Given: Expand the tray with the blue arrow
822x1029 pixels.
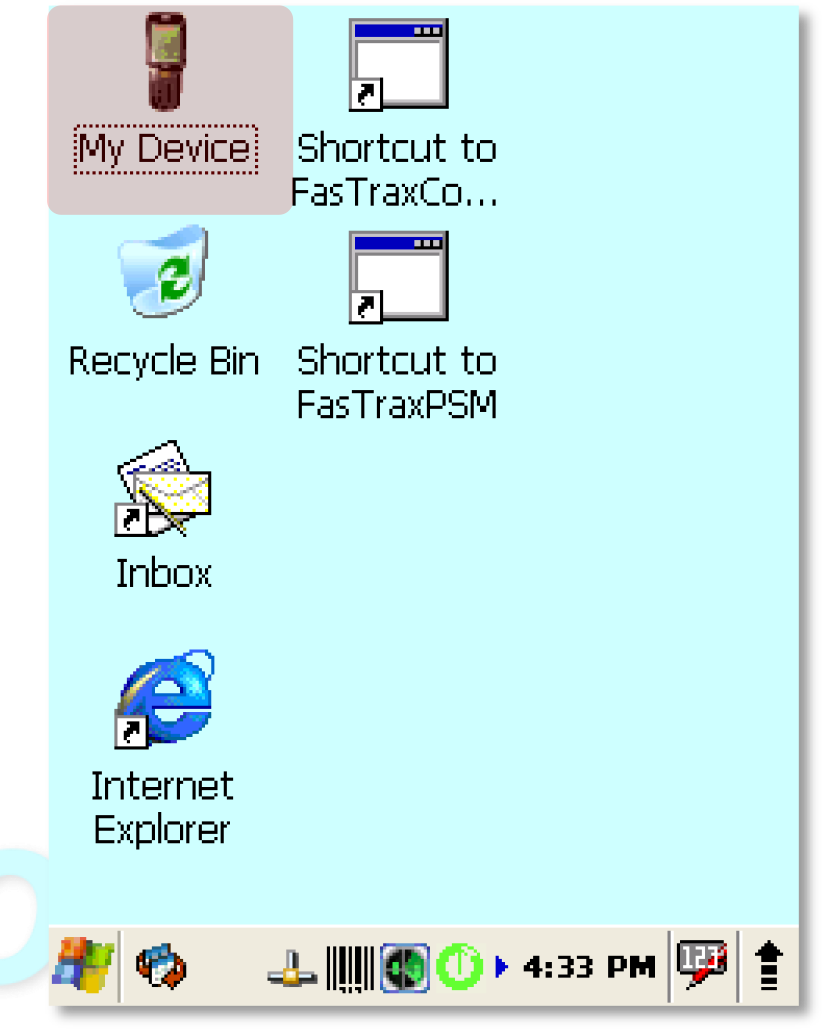Looking at the screenshot, I should pyautogui.click(x=502, y=967).
